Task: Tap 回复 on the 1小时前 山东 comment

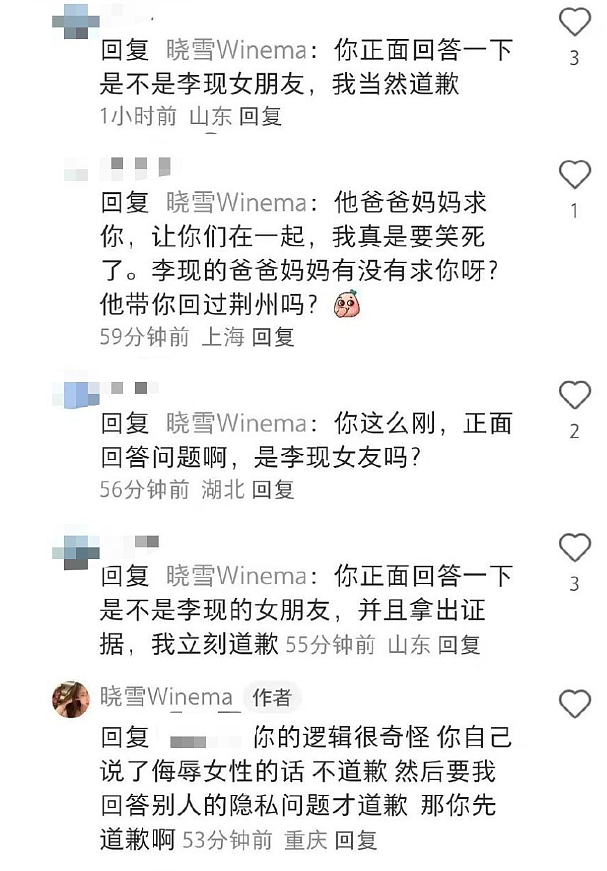Action: pos(260,116)
